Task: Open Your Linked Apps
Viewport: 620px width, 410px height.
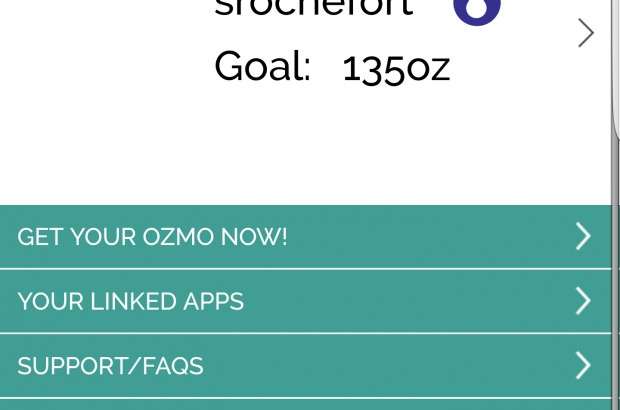Action: 305,301
